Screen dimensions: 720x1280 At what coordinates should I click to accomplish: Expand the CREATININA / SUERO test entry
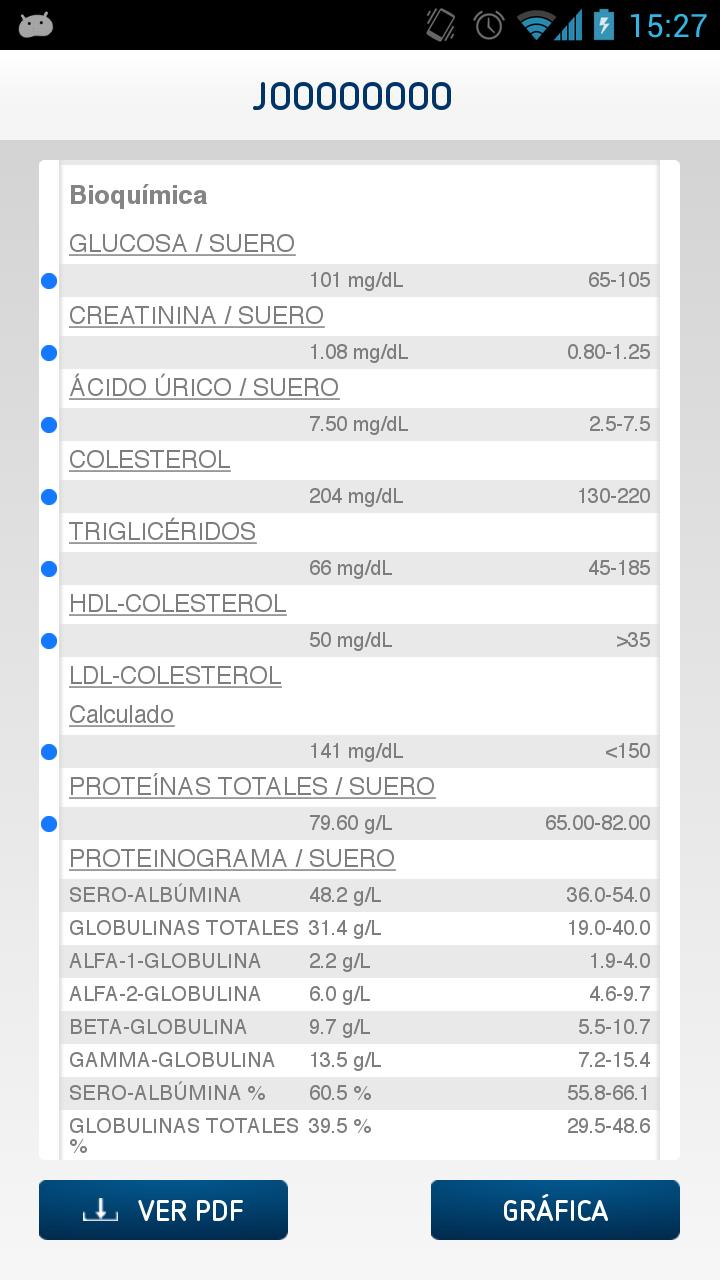pos(196,316)
